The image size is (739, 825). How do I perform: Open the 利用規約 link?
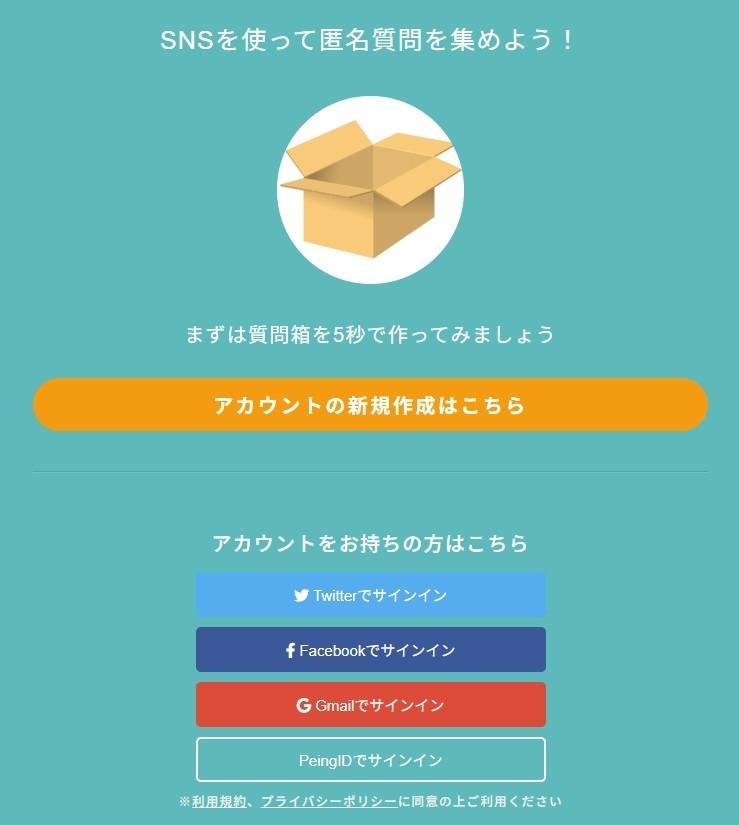218,801
